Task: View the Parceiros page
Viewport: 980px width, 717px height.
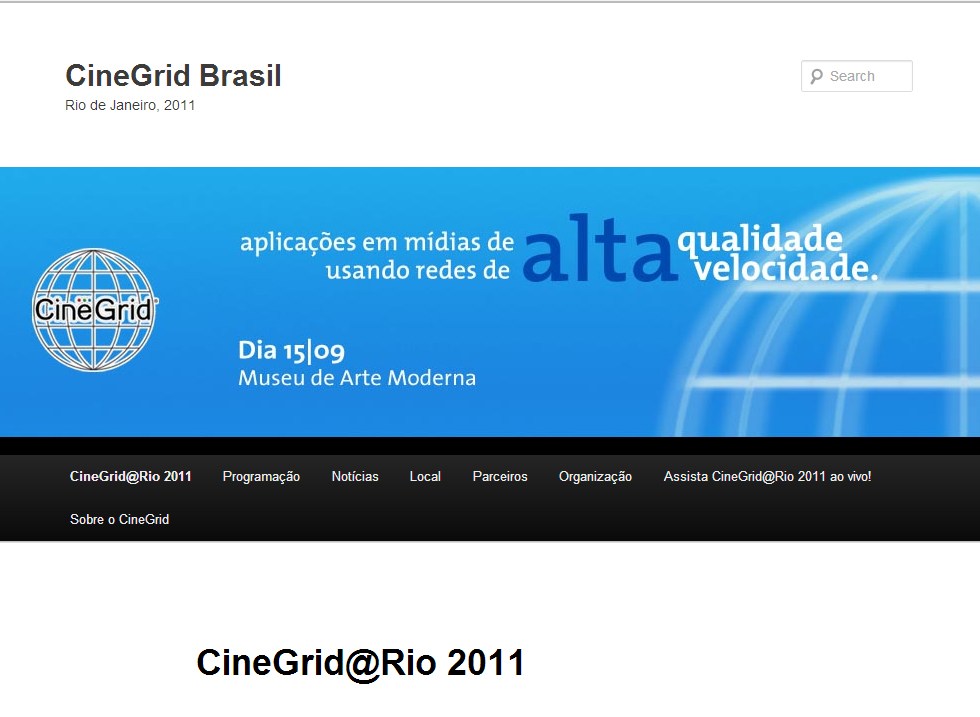Action: [x=500, y=477]
